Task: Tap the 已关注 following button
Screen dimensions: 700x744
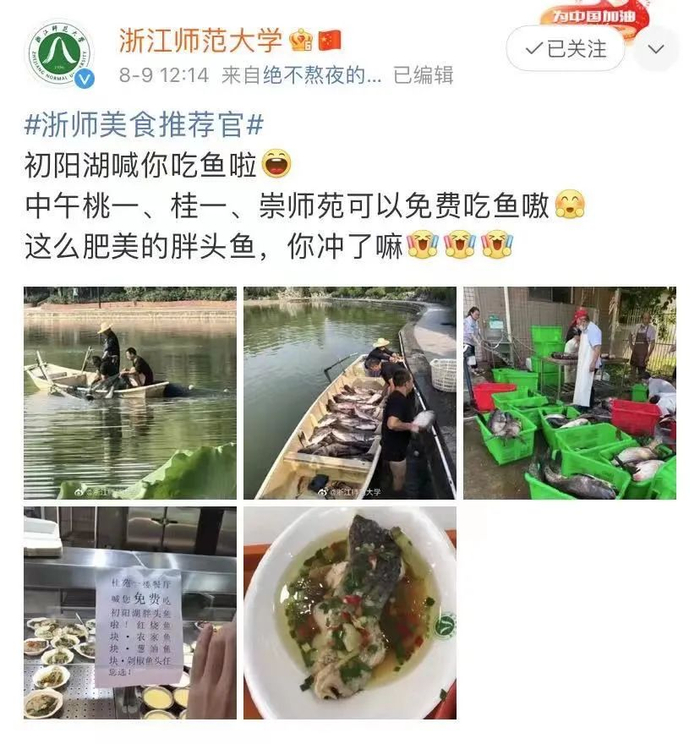Action: click(566, 49)
